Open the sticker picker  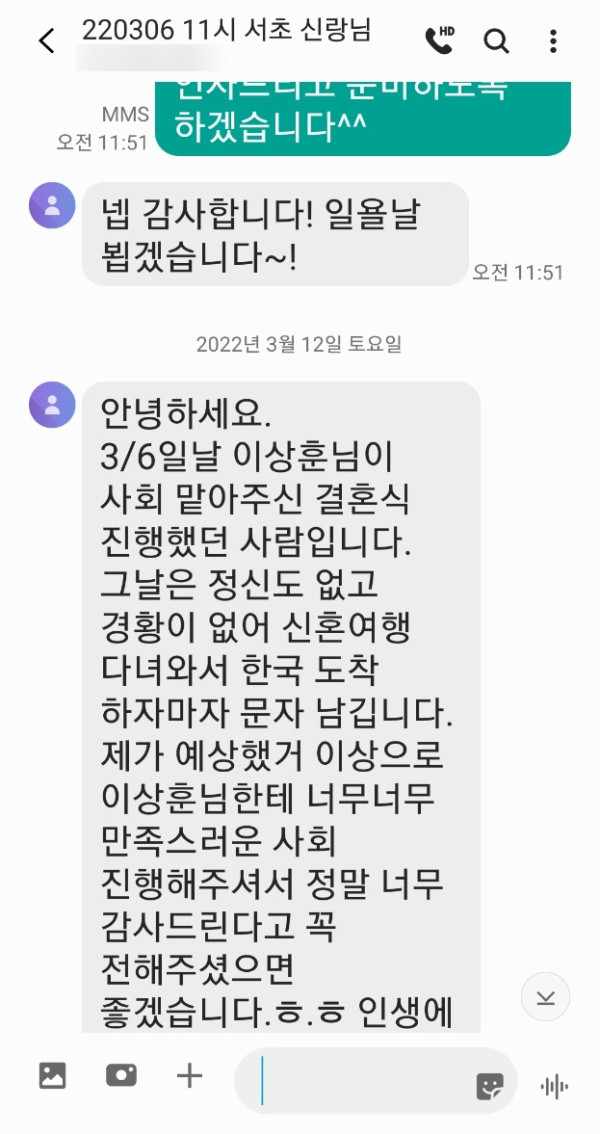pos(489,1086)
